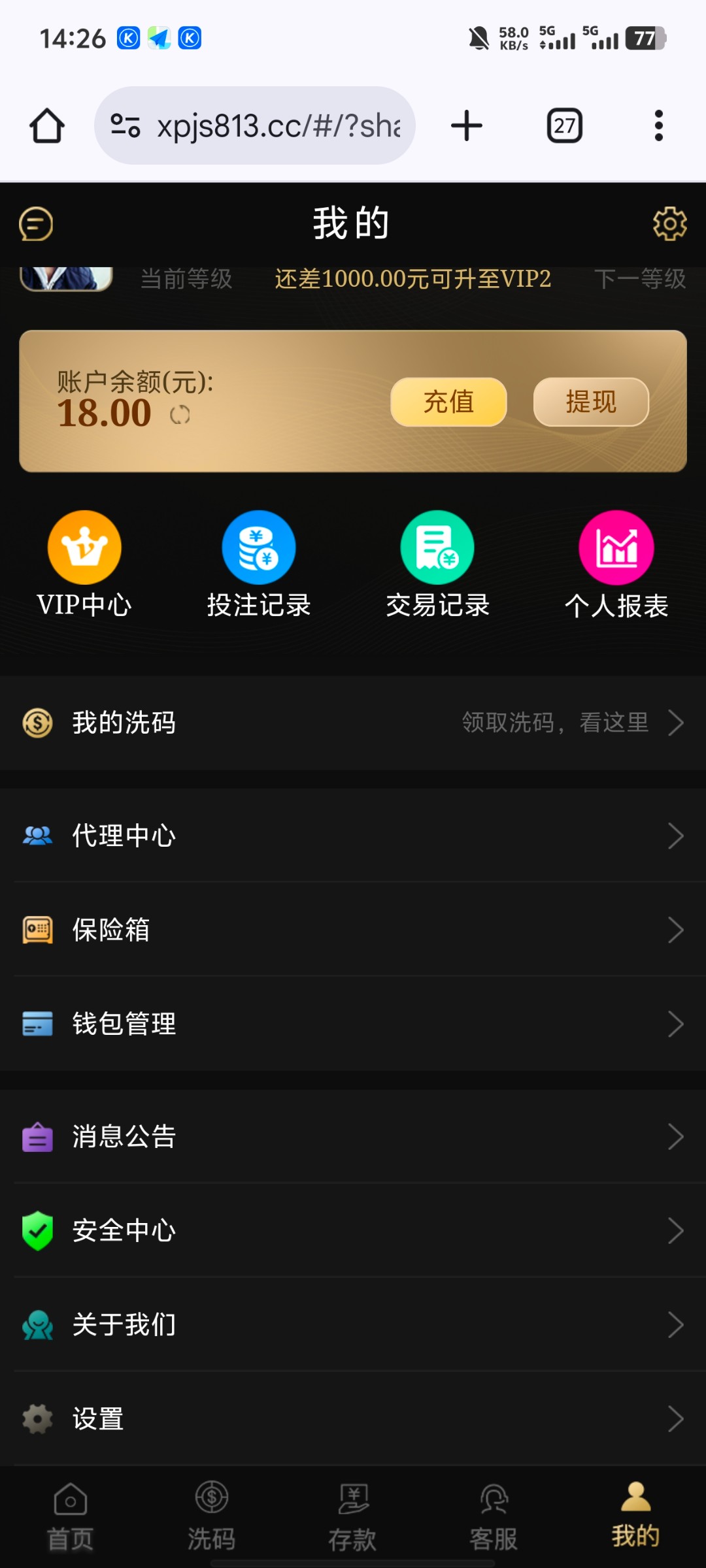Screen dimensions: 706x1568
Task: Open 代理中心 agent center
Action: (x=353, y=836)
